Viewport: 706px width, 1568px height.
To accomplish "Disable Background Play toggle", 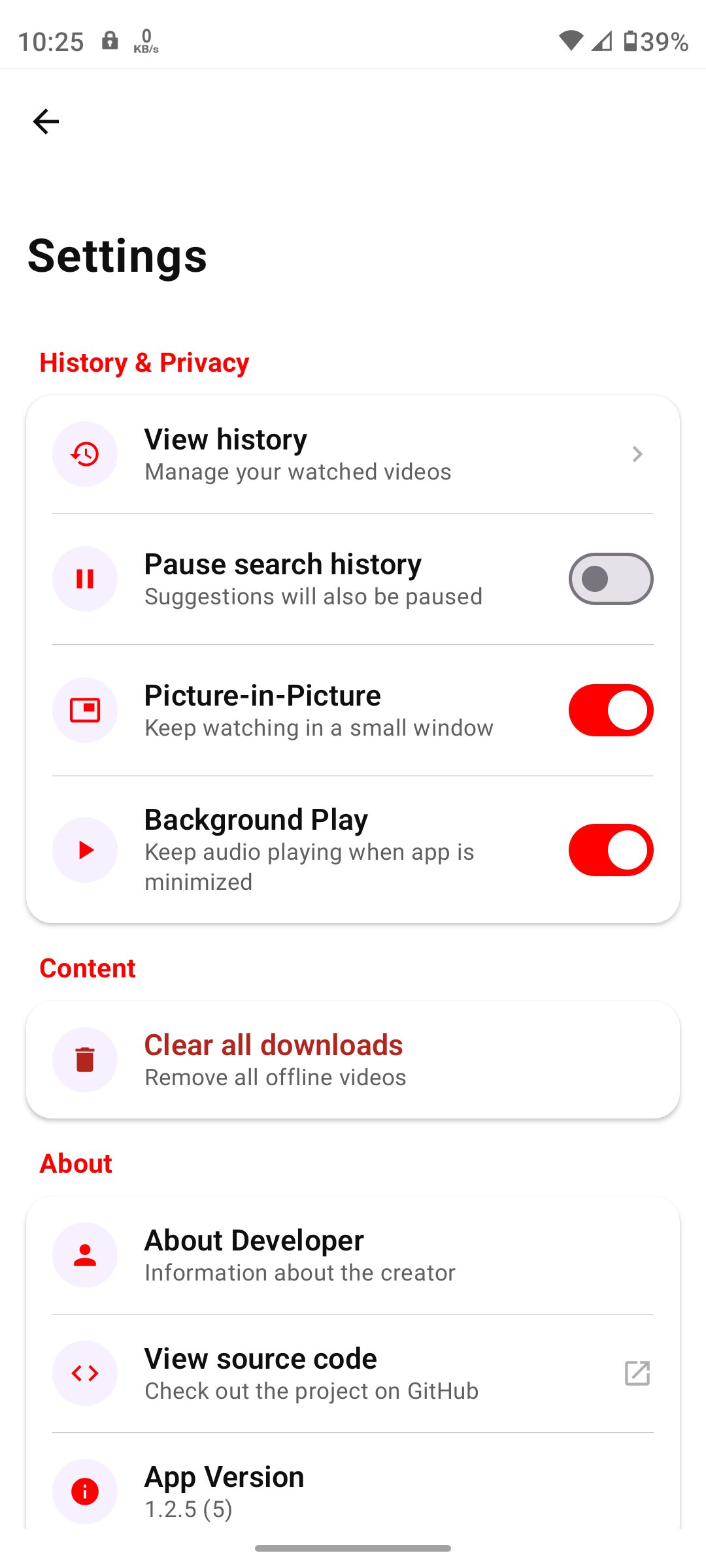I will click(611, 850).
